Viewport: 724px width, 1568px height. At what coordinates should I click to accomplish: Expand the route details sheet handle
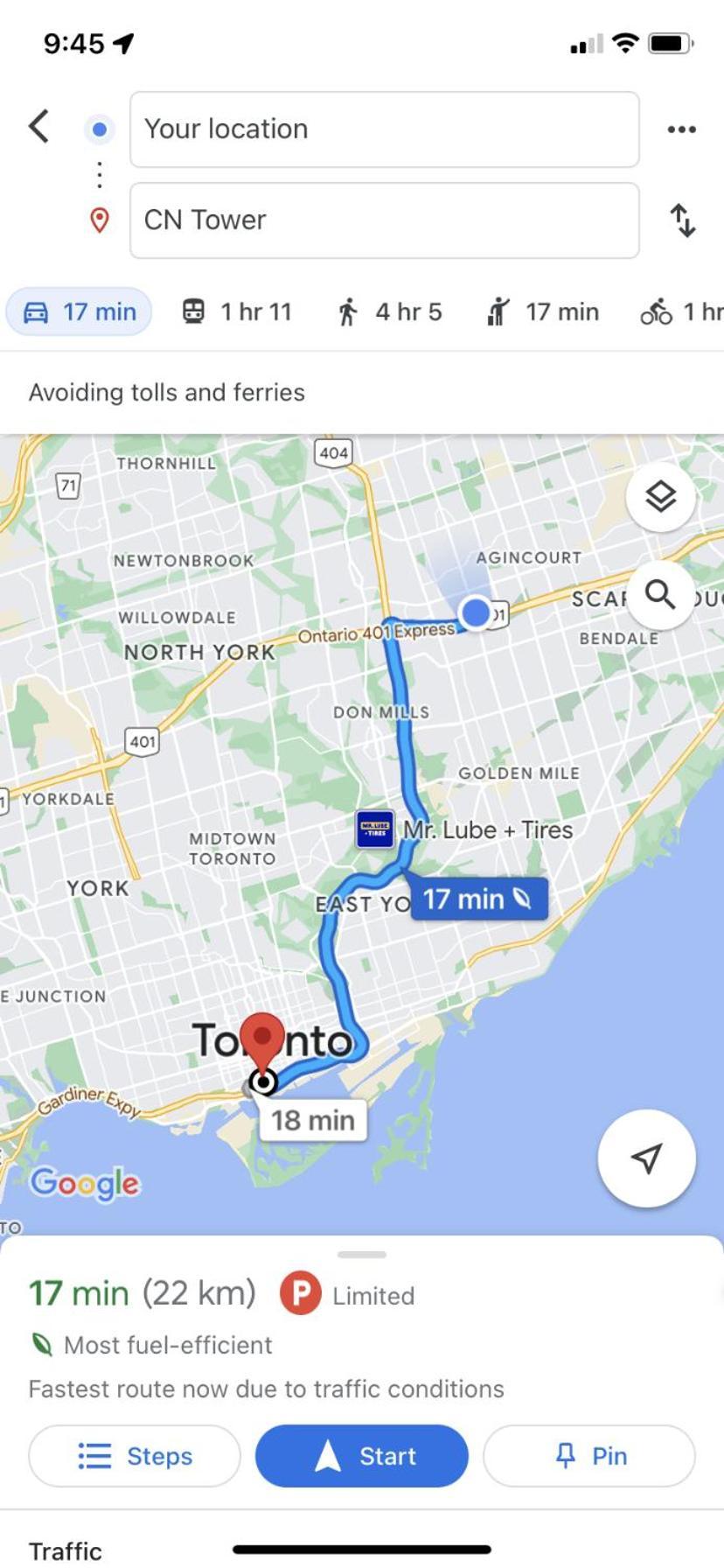[362, 1255]
